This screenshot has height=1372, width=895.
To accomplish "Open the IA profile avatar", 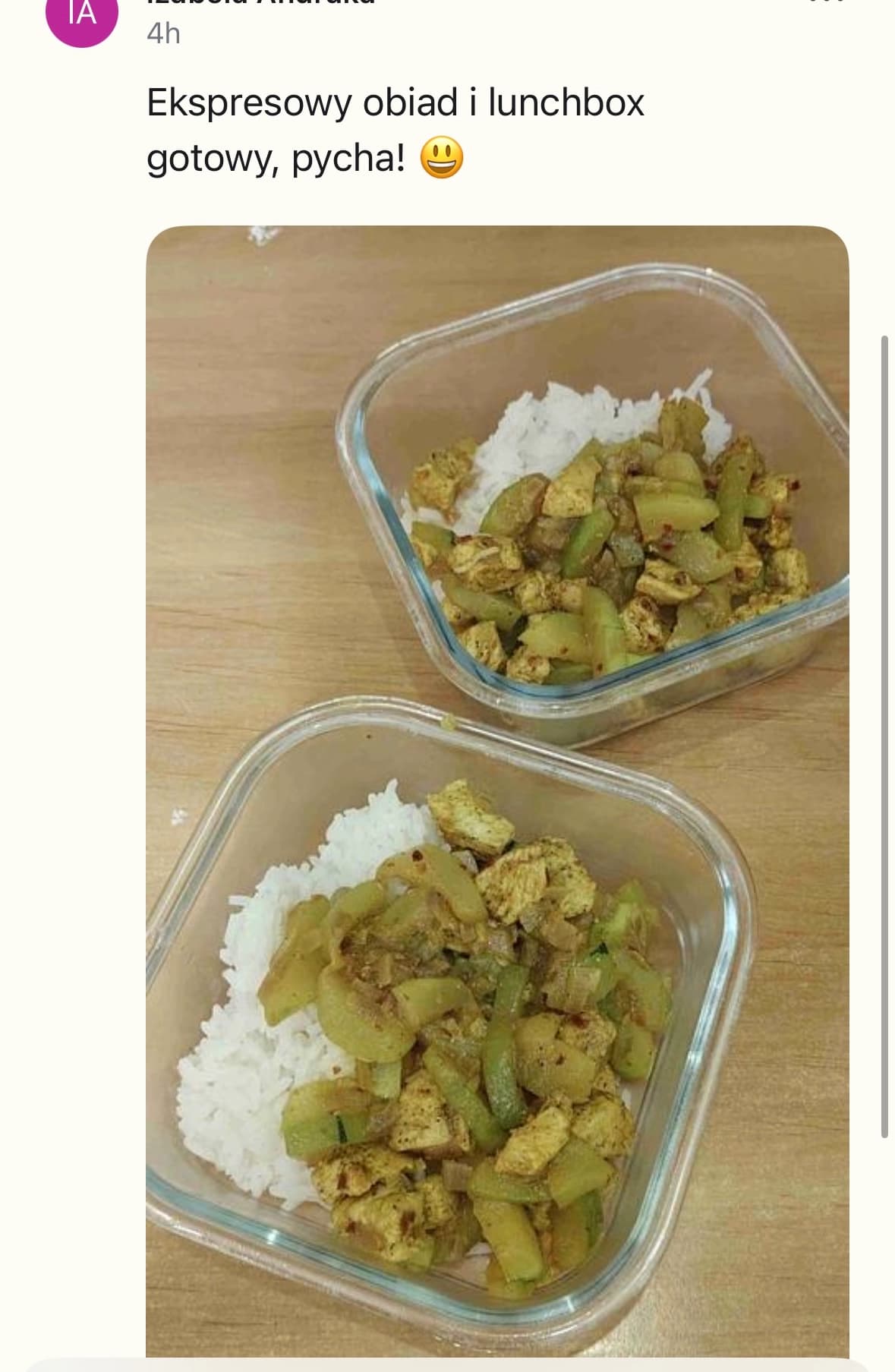I will (x=81, y=17).
